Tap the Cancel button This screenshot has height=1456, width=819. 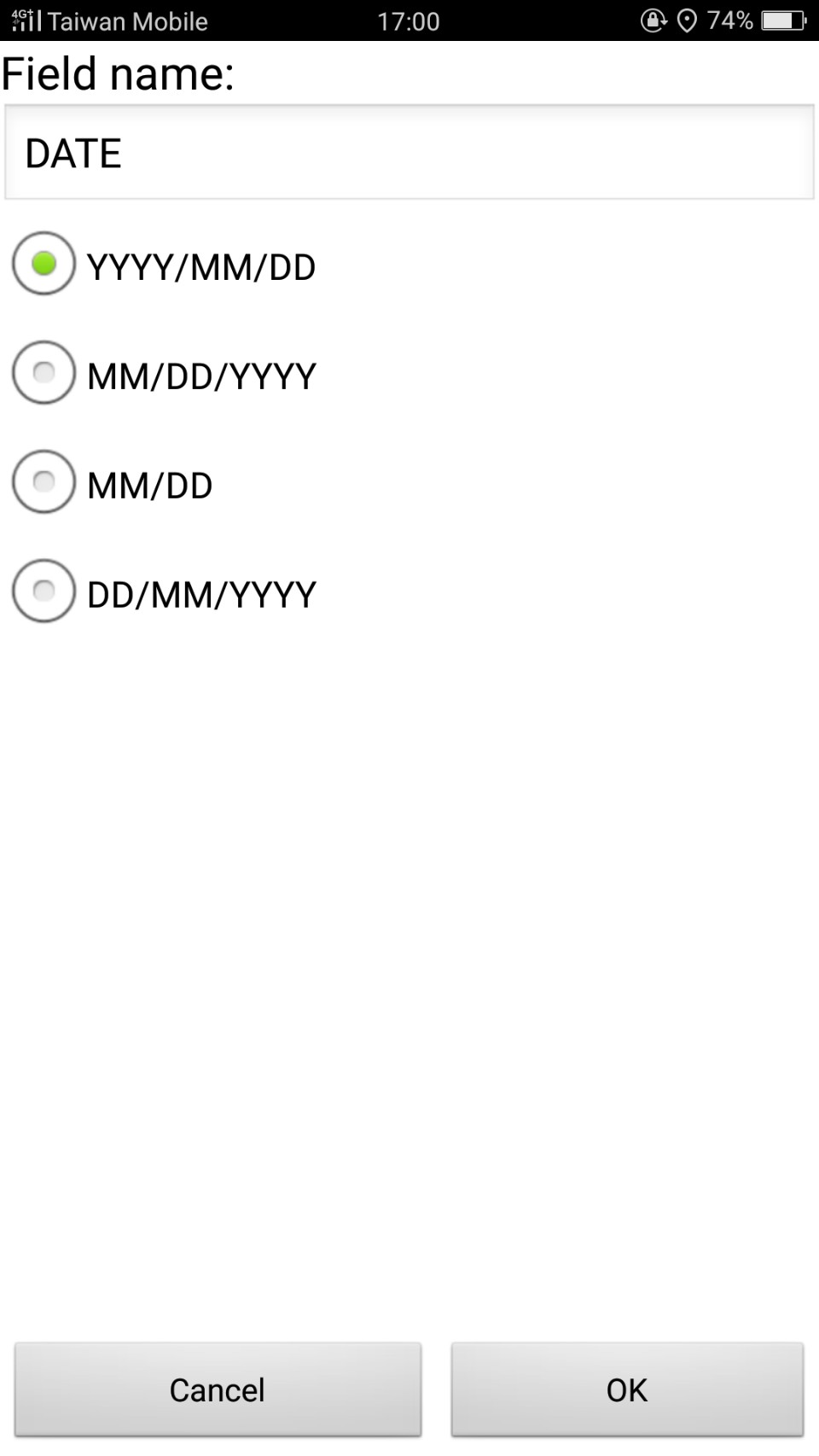218,1389
